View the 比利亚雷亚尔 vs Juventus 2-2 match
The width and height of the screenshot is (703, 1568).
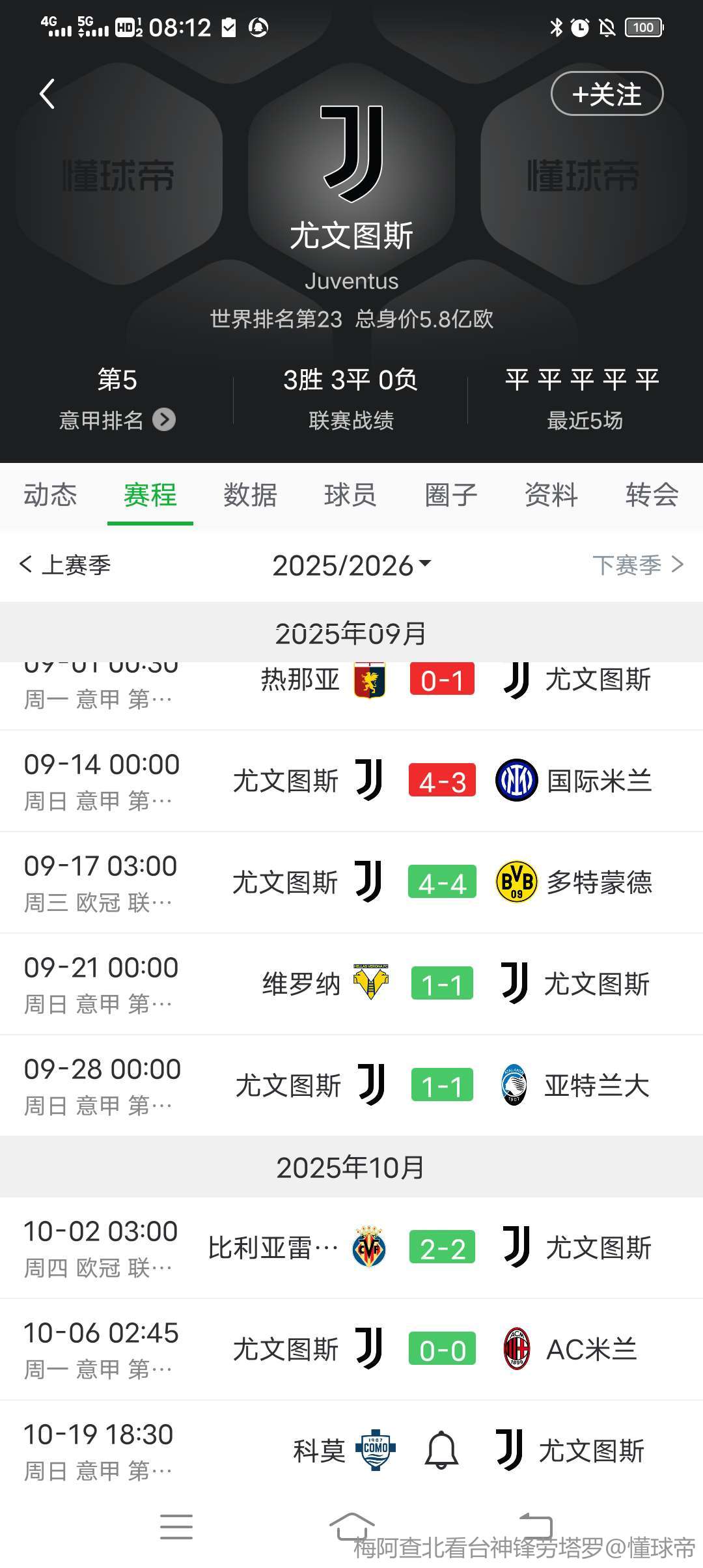[442, 1248]
